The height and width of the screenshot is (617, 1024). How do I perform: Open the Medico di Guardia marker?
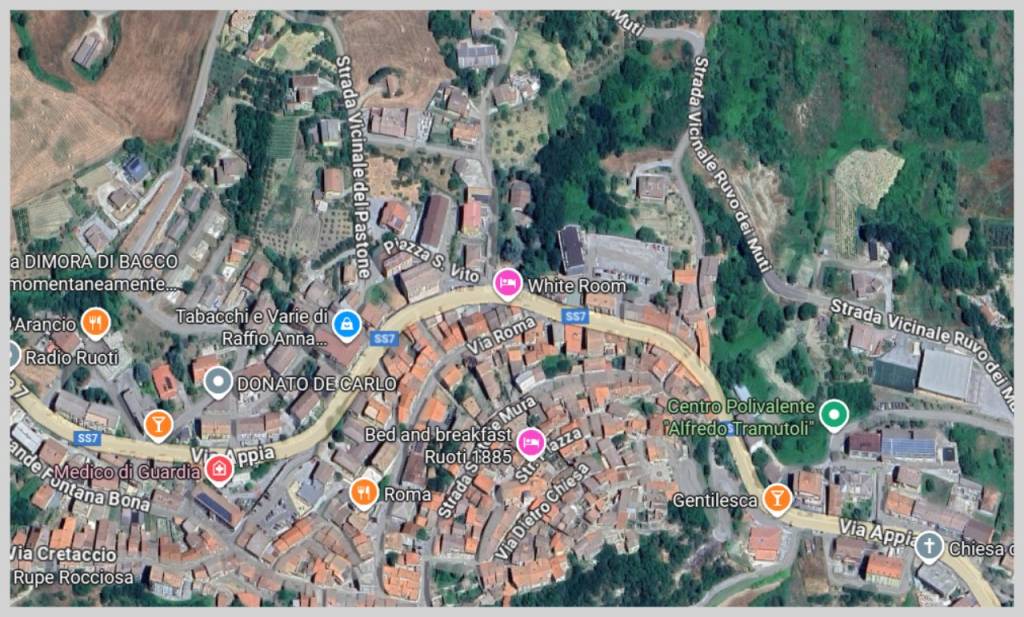219,468
